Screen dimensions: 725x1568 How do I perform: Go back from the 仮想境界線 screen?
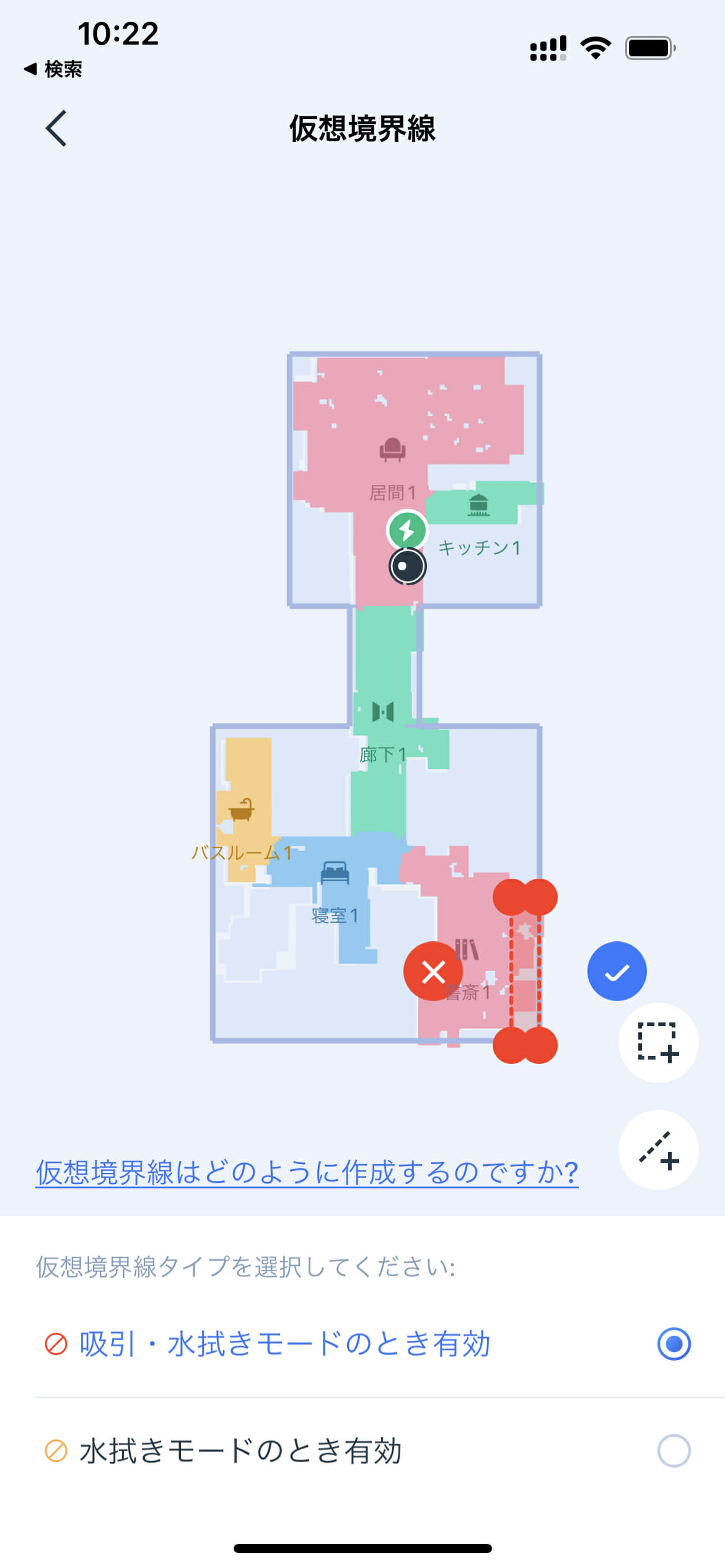56,129
